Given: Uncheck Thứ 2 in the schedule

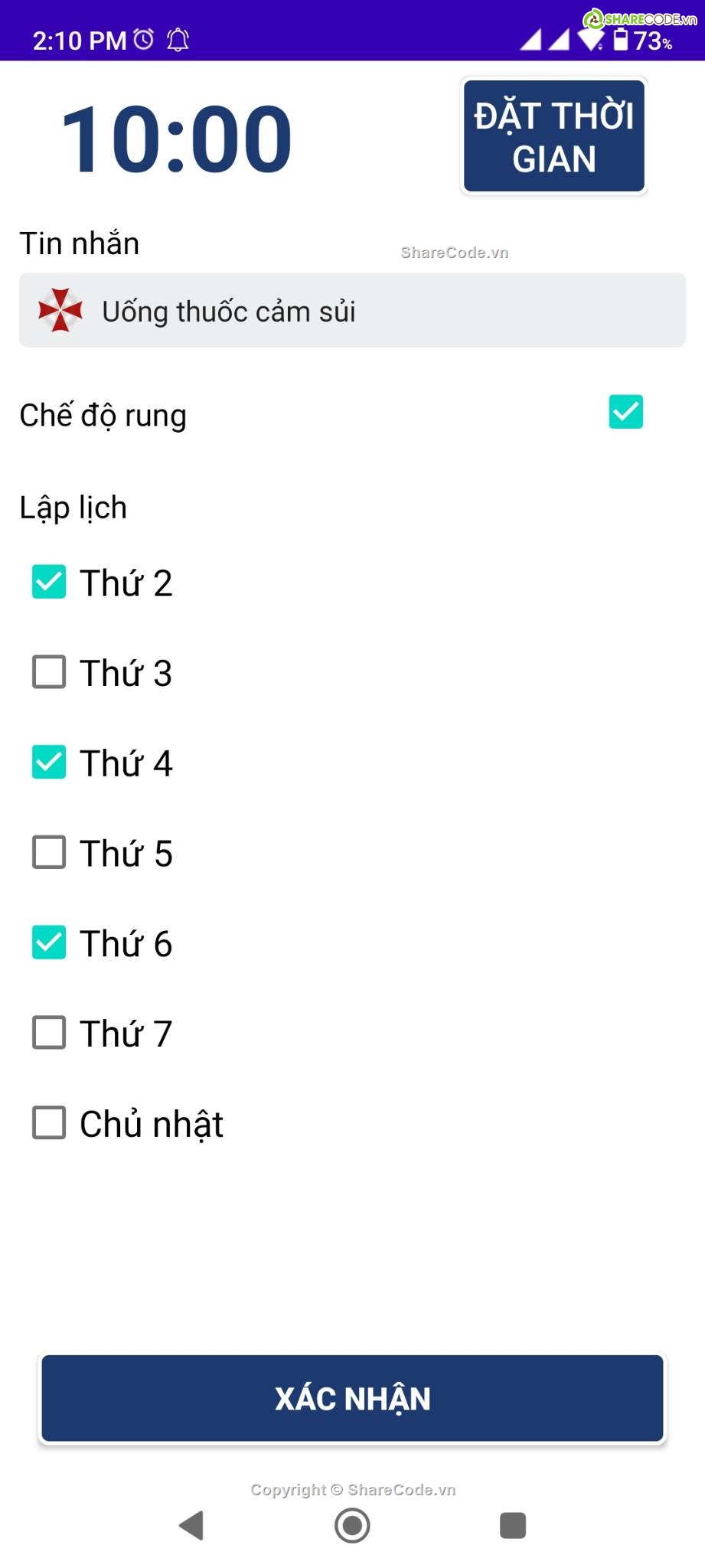Looking at the screenshot, I should (x=49, y=582).
